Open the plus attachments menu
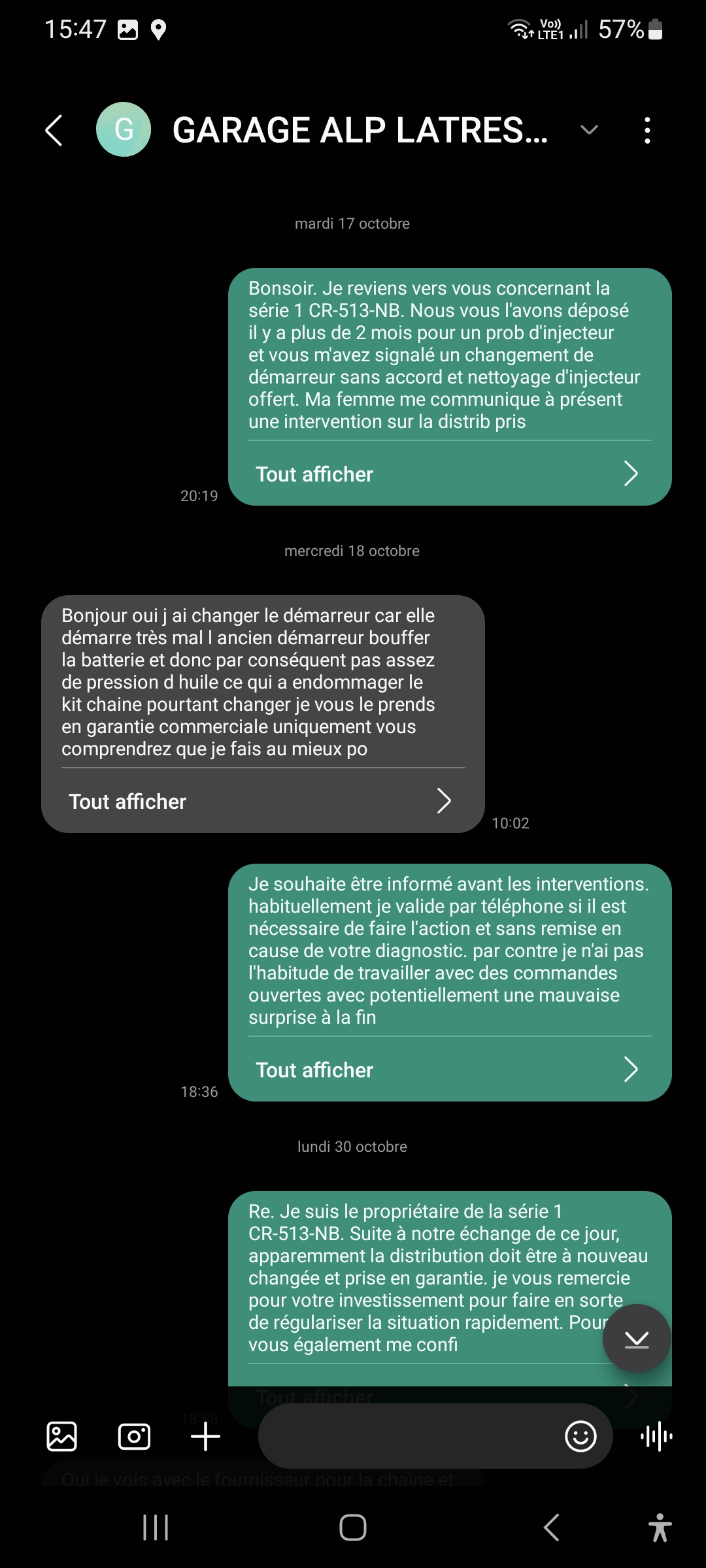 (x=205, y=1436)
